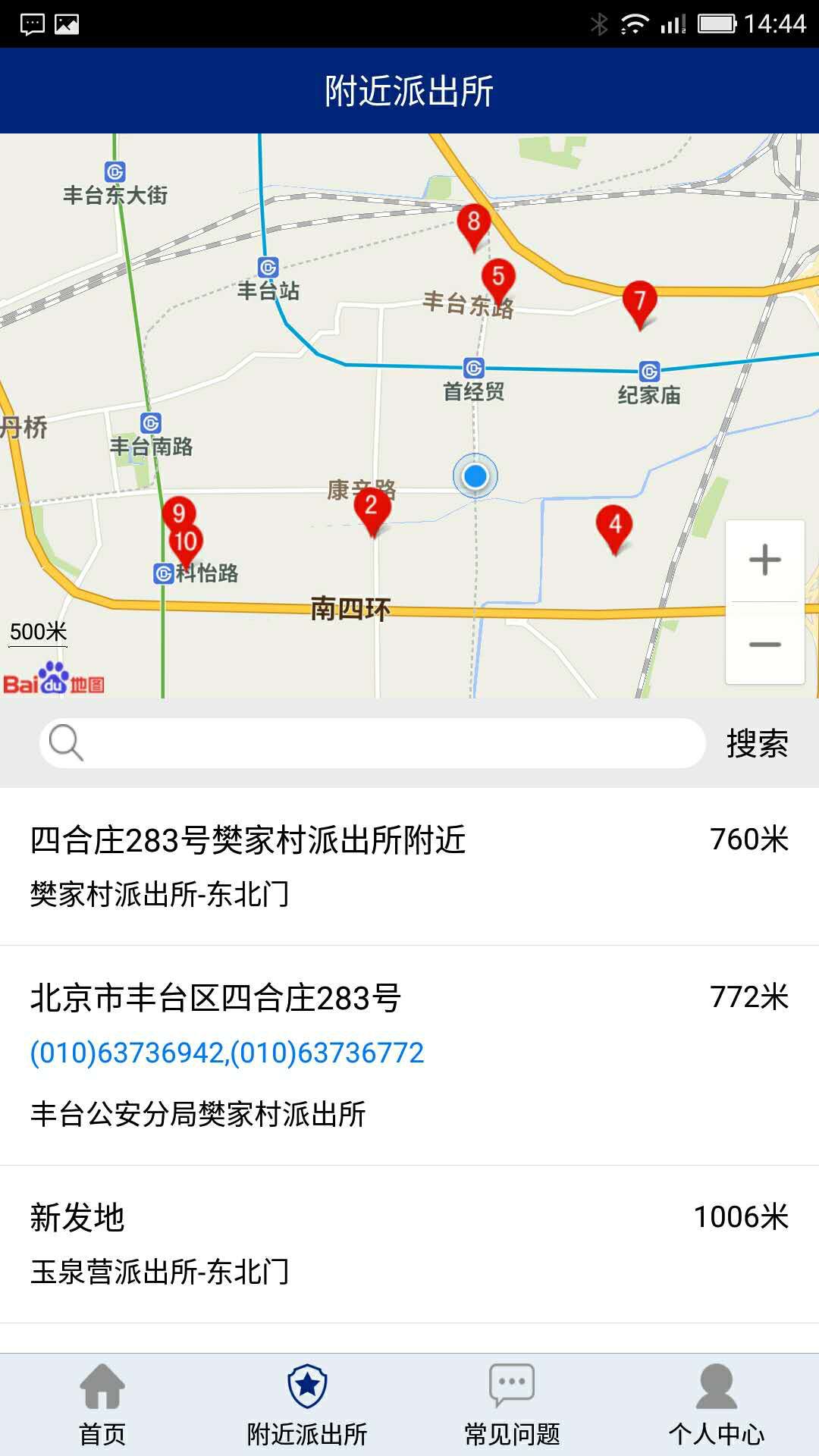Tap the blue current location dot
The image size is (819, 1456).
(x=476, y=475)
